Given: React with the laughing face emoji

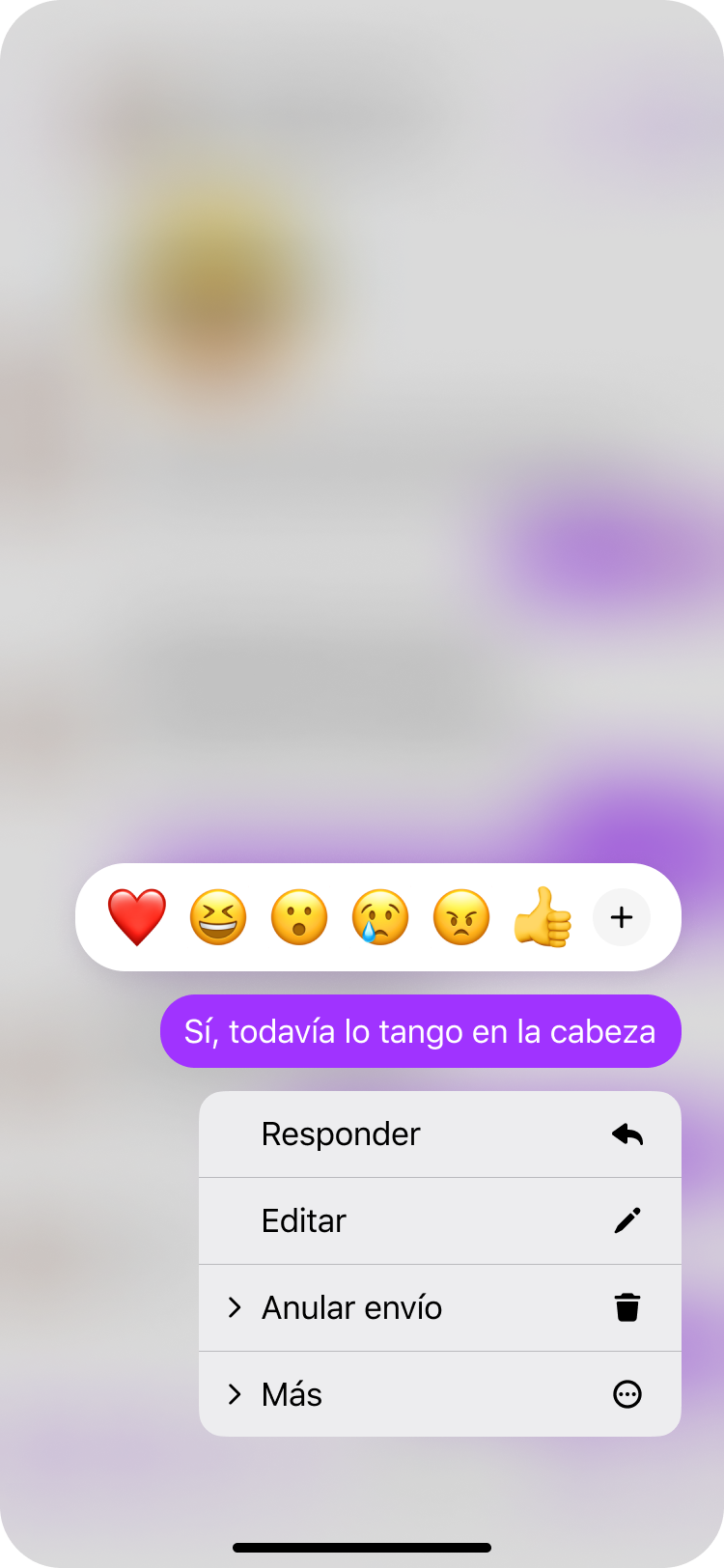Looking at the screenshot, I should 218,917.
